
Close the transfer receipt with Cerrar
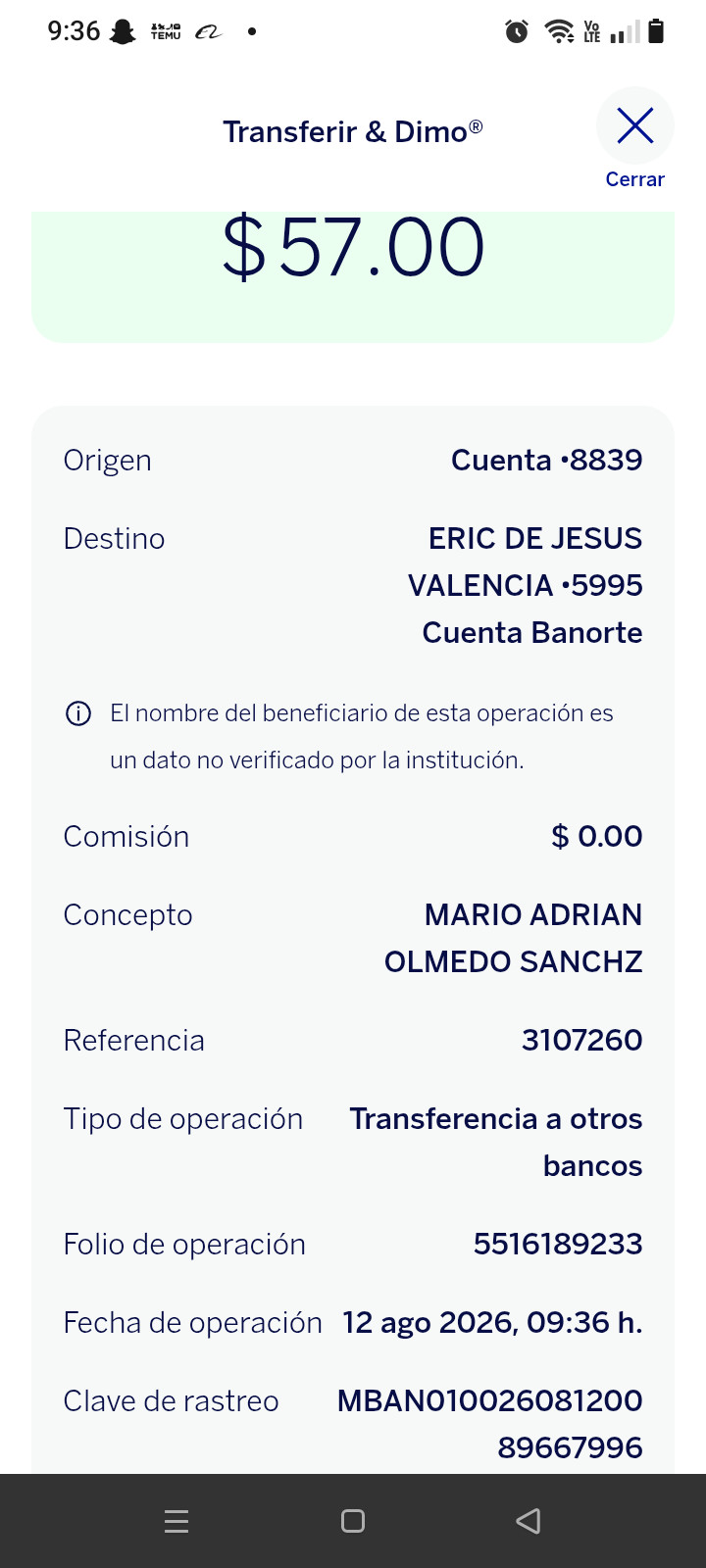[x=635, y=138]
